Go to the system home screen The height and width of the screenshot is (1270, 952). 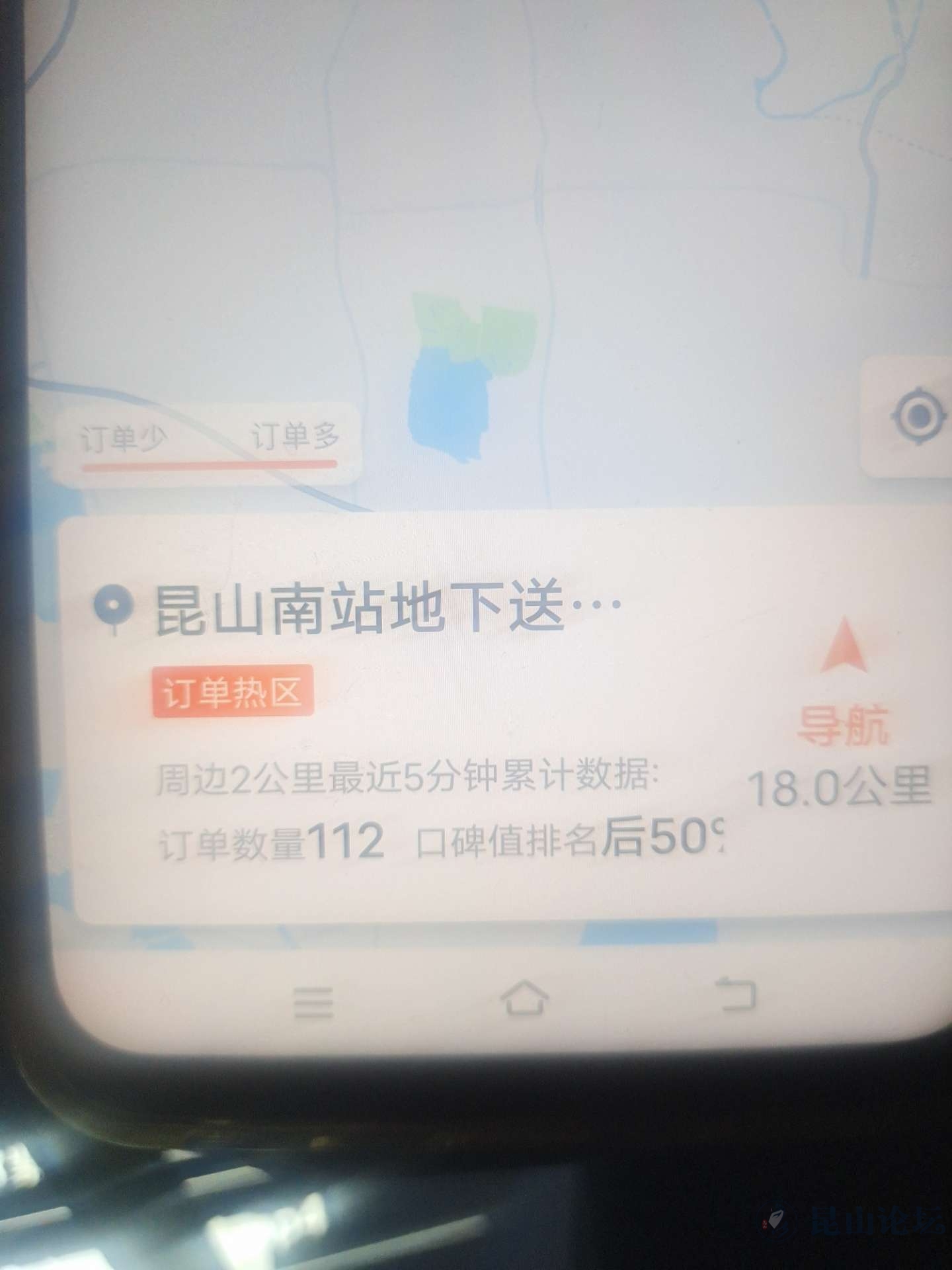[x=524, y=998]
